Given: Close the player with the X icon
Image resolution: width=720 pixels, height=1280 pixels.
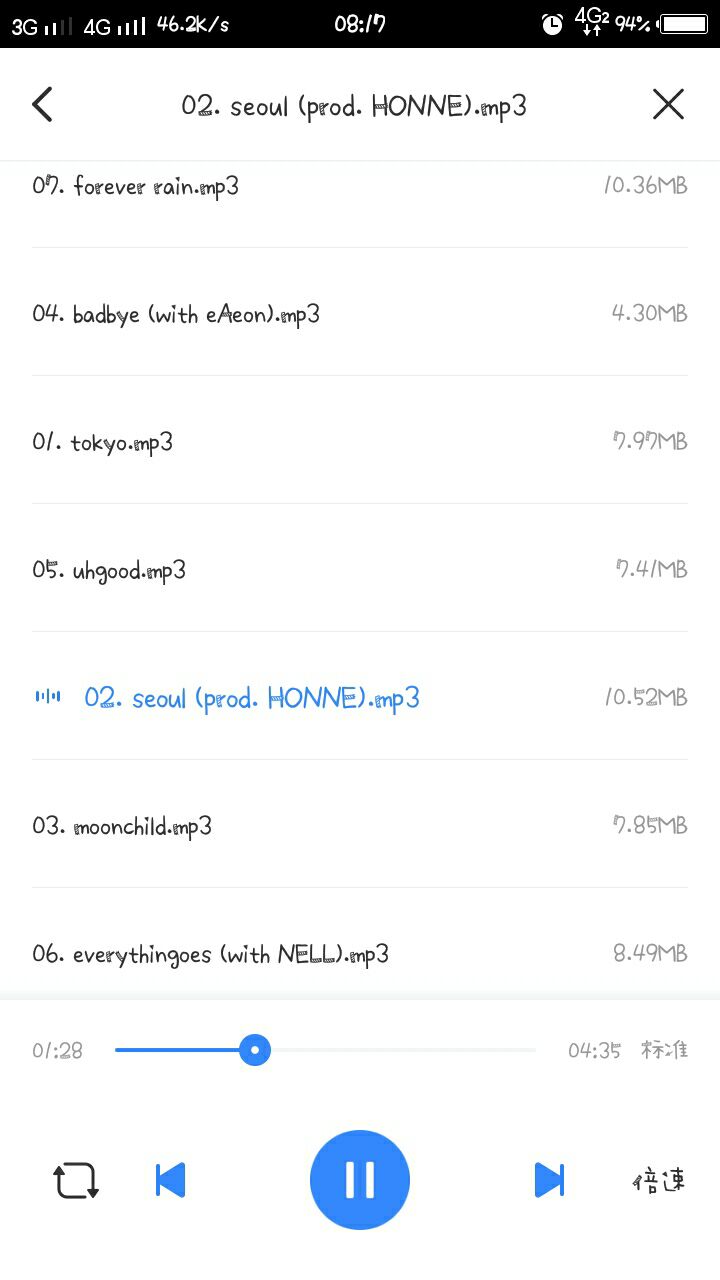Looking at the screenshot, I should click(x=668, y=104).
